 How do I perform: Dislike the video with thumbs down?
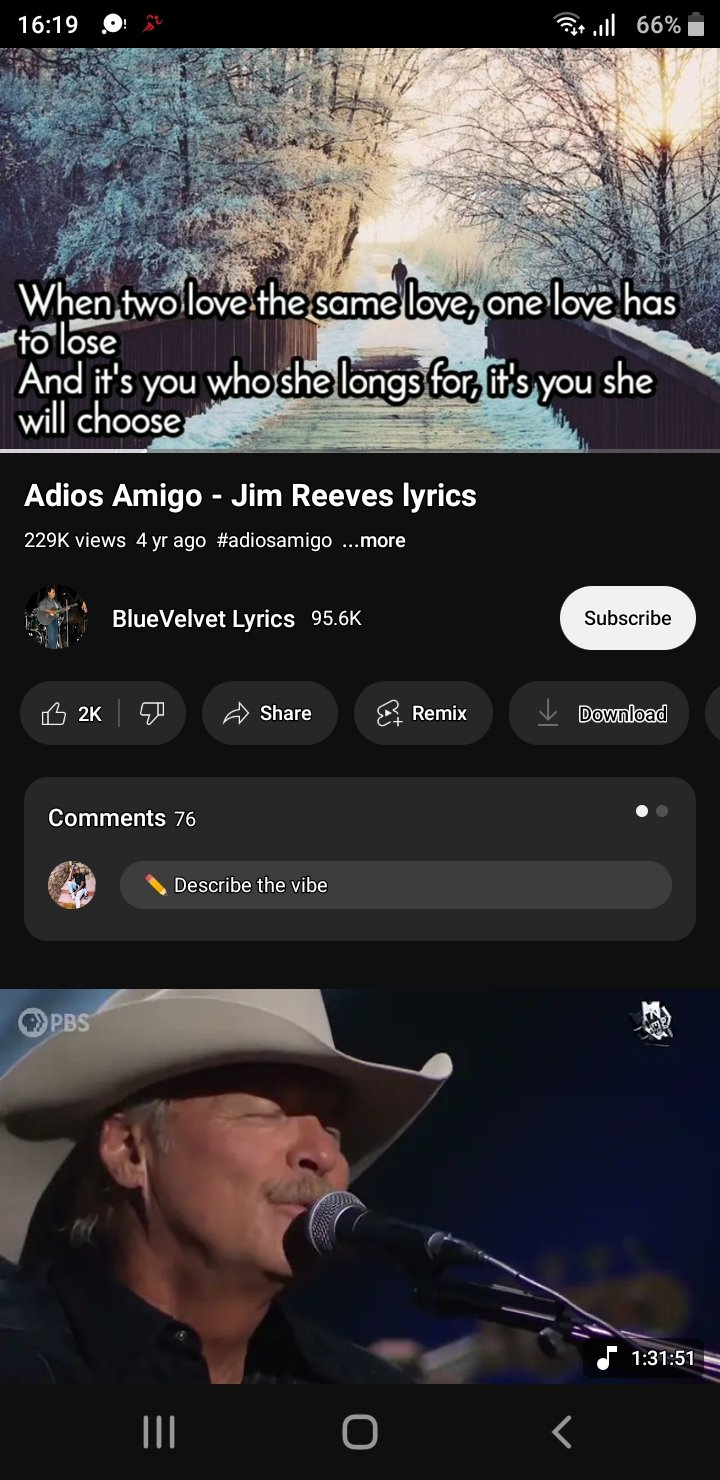coord(152,713)
